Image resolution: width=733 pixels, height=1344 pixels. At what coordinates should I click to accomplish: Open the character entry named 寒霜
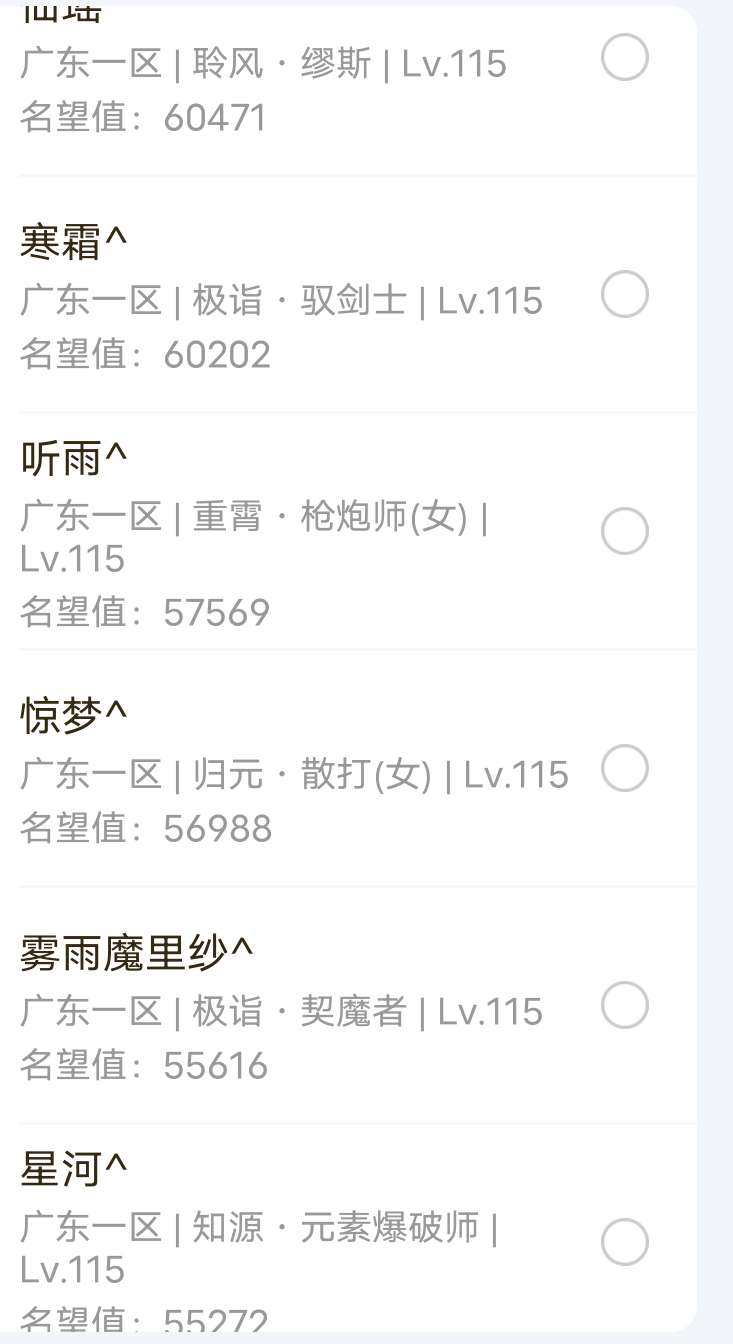(64, 241)
